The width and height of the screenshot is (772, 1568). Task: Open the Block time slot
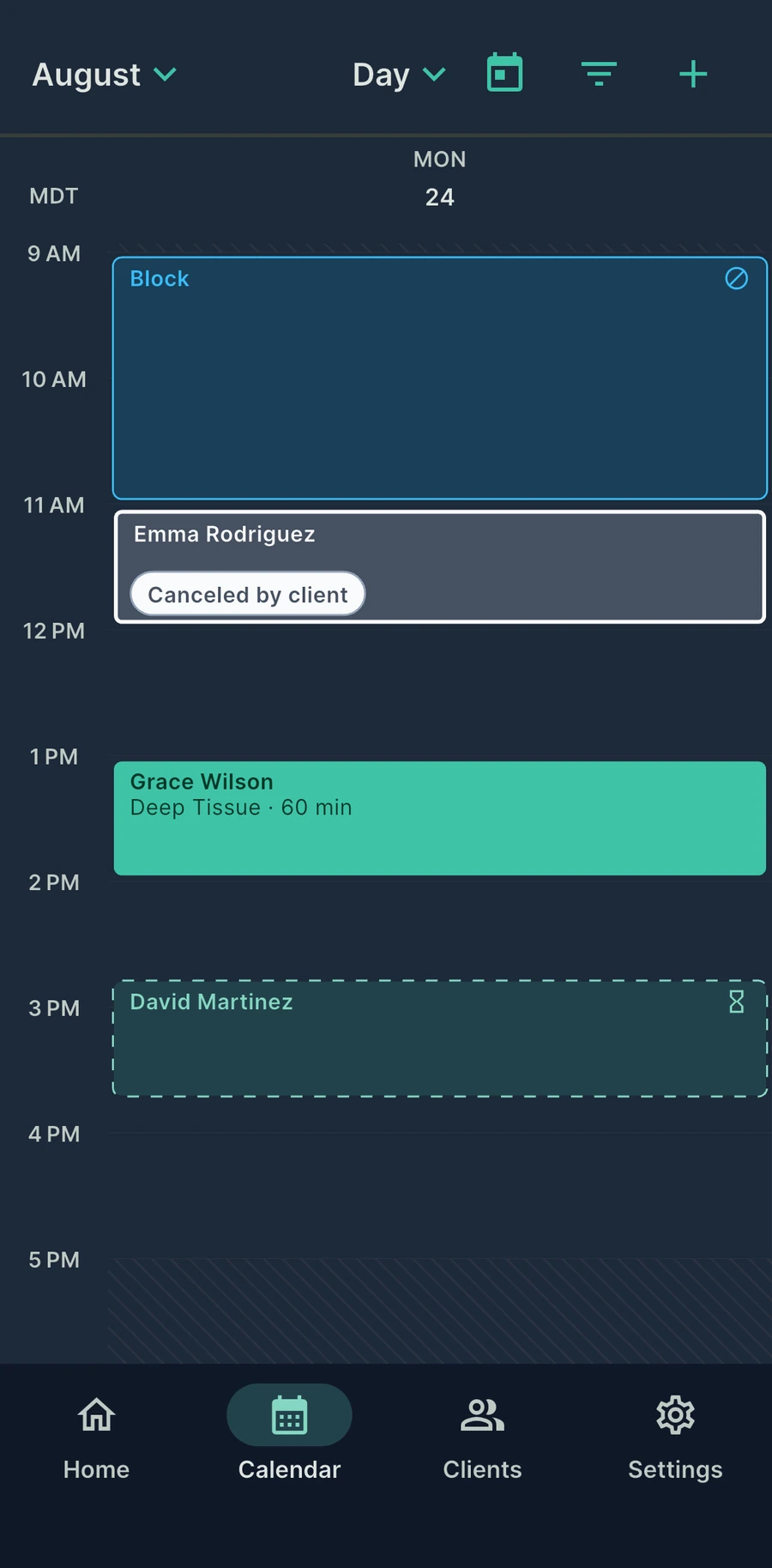point(440,378)
